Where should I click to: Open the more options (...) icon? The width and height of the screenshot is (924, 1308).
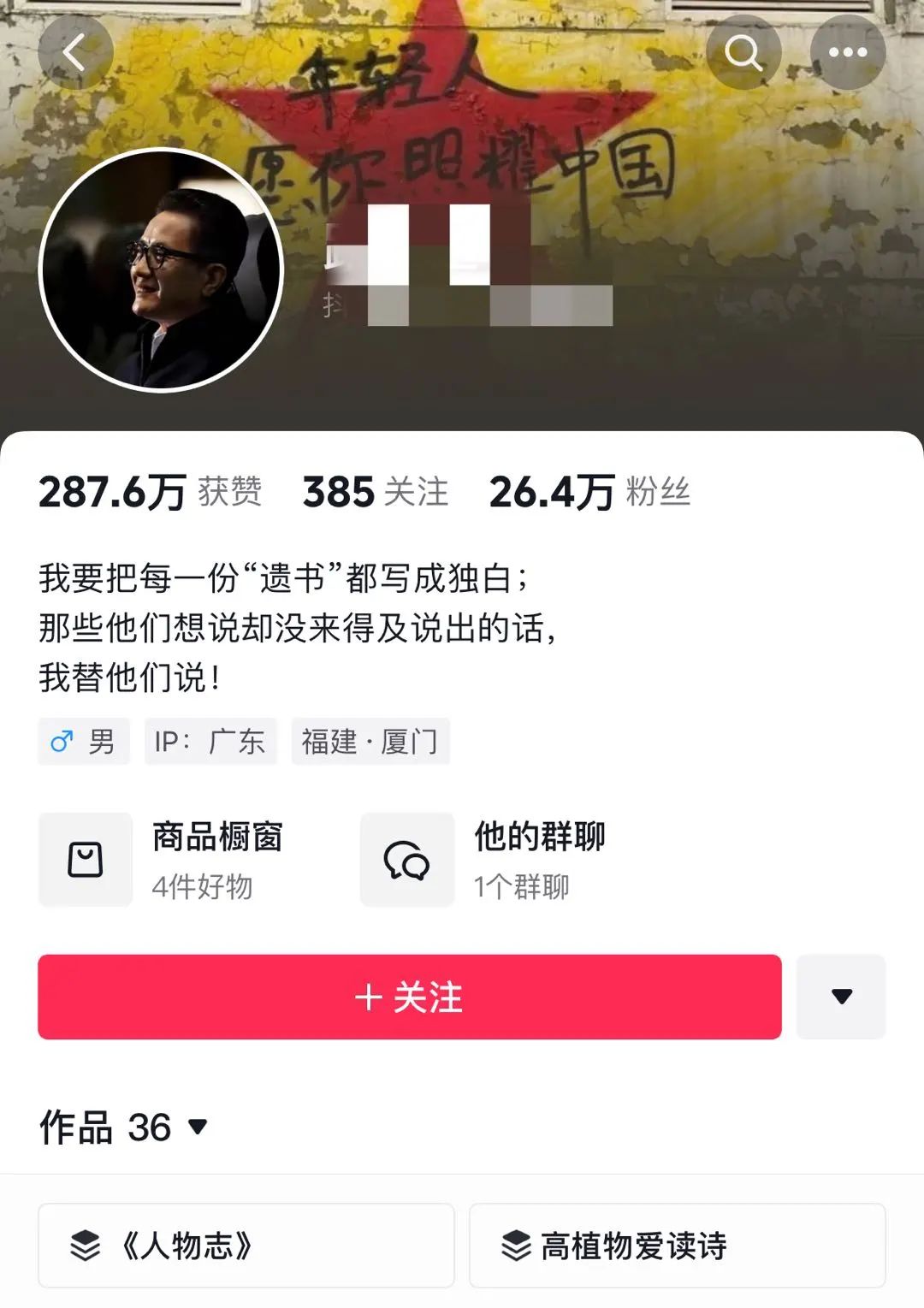click(845, 53)
